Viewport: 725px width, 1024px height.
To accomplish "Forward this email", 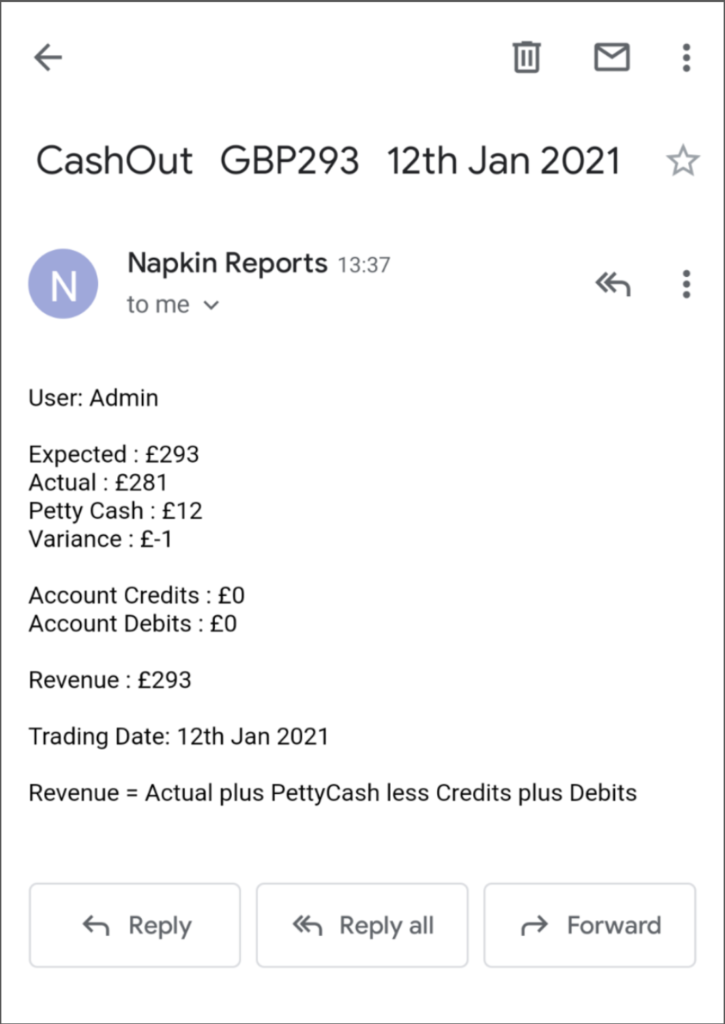I will click(x=590, y=925).
